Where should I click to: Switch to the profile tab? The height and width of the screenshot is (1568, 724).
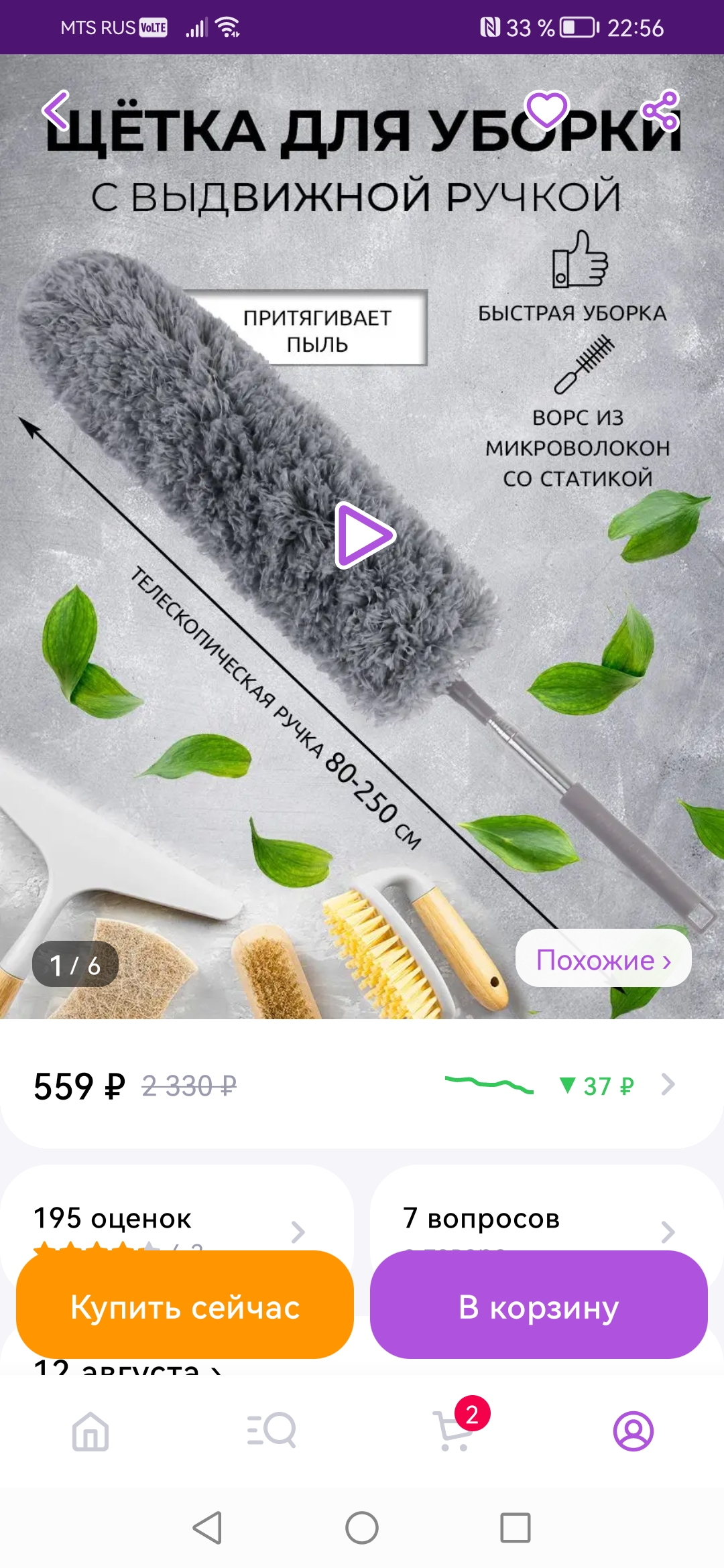click(x=633, y=1431)
